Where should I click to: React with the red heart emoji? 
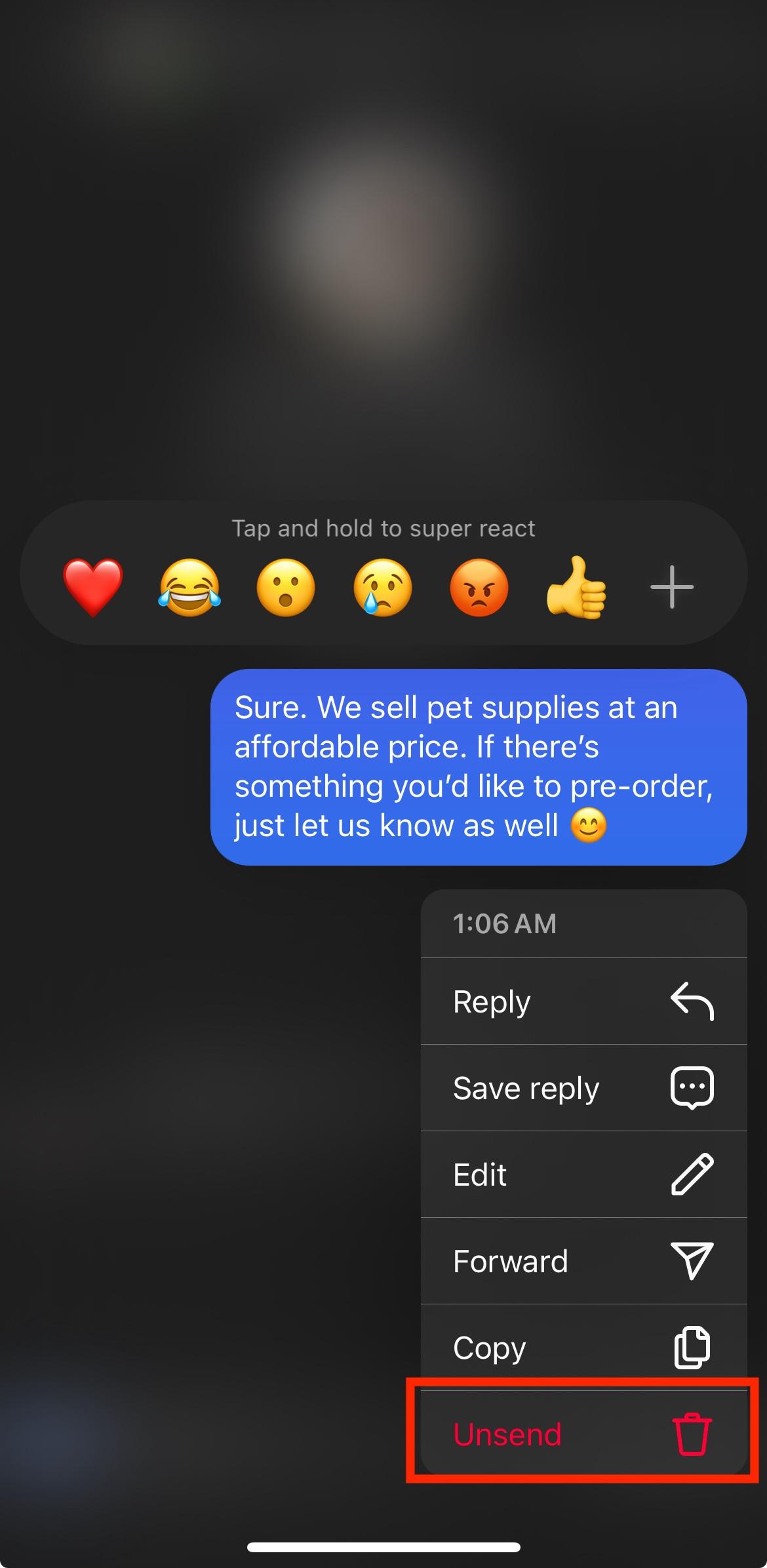pyautogui.click(x=93, y=587)
